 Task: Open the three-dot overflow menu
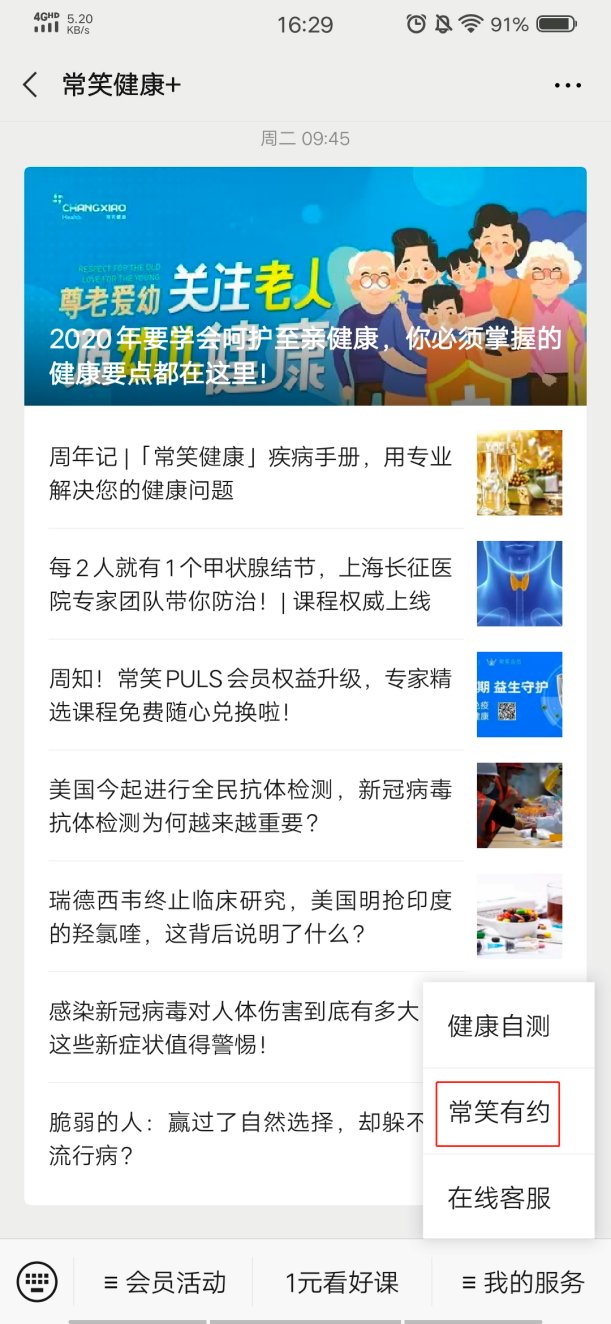tap(567, 85)
